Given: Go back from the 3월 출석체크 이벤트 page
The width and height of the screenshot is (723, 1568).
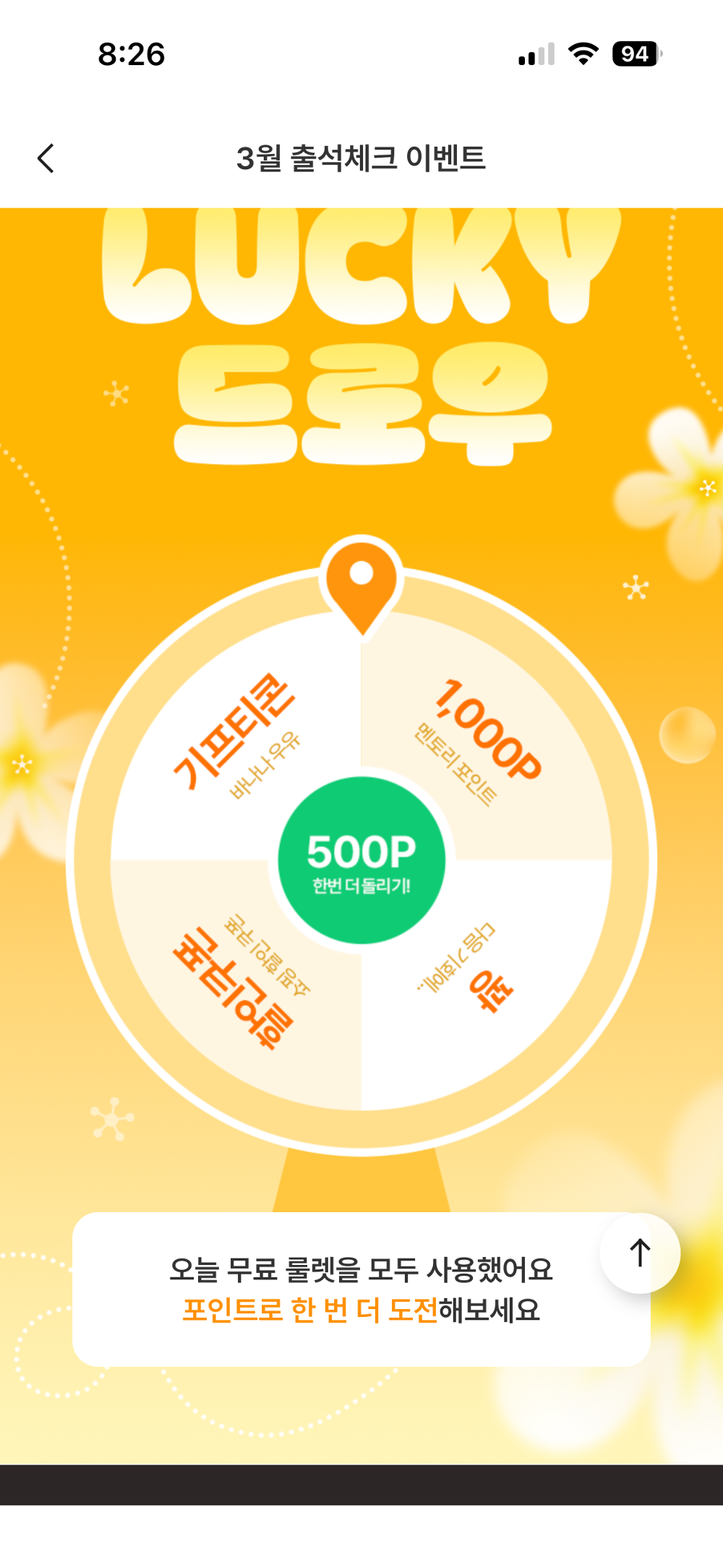Looking at the screenshot, I should tap(46, 158).
